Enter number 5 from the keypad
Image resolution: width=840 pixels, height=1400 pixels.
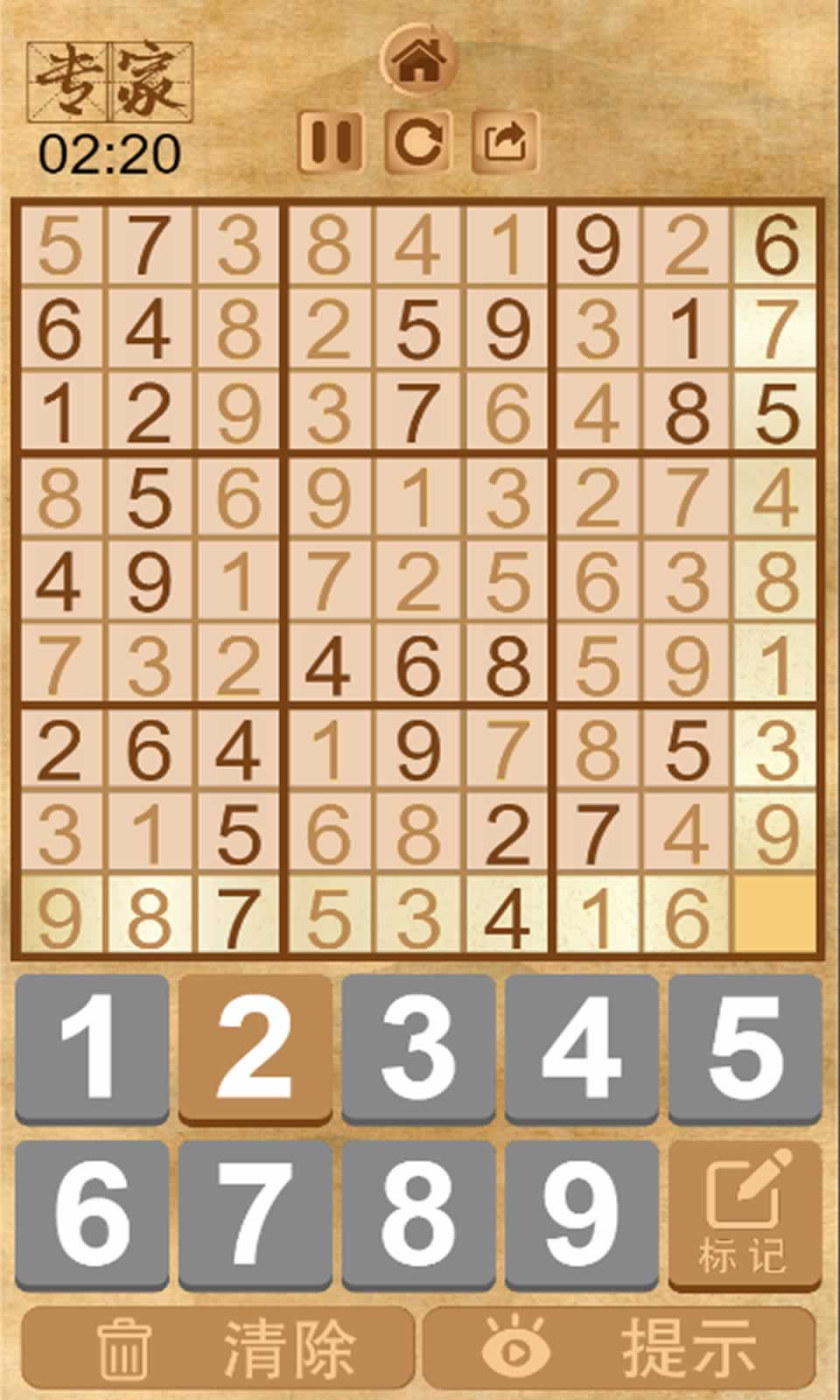[x=745, y=1047]
